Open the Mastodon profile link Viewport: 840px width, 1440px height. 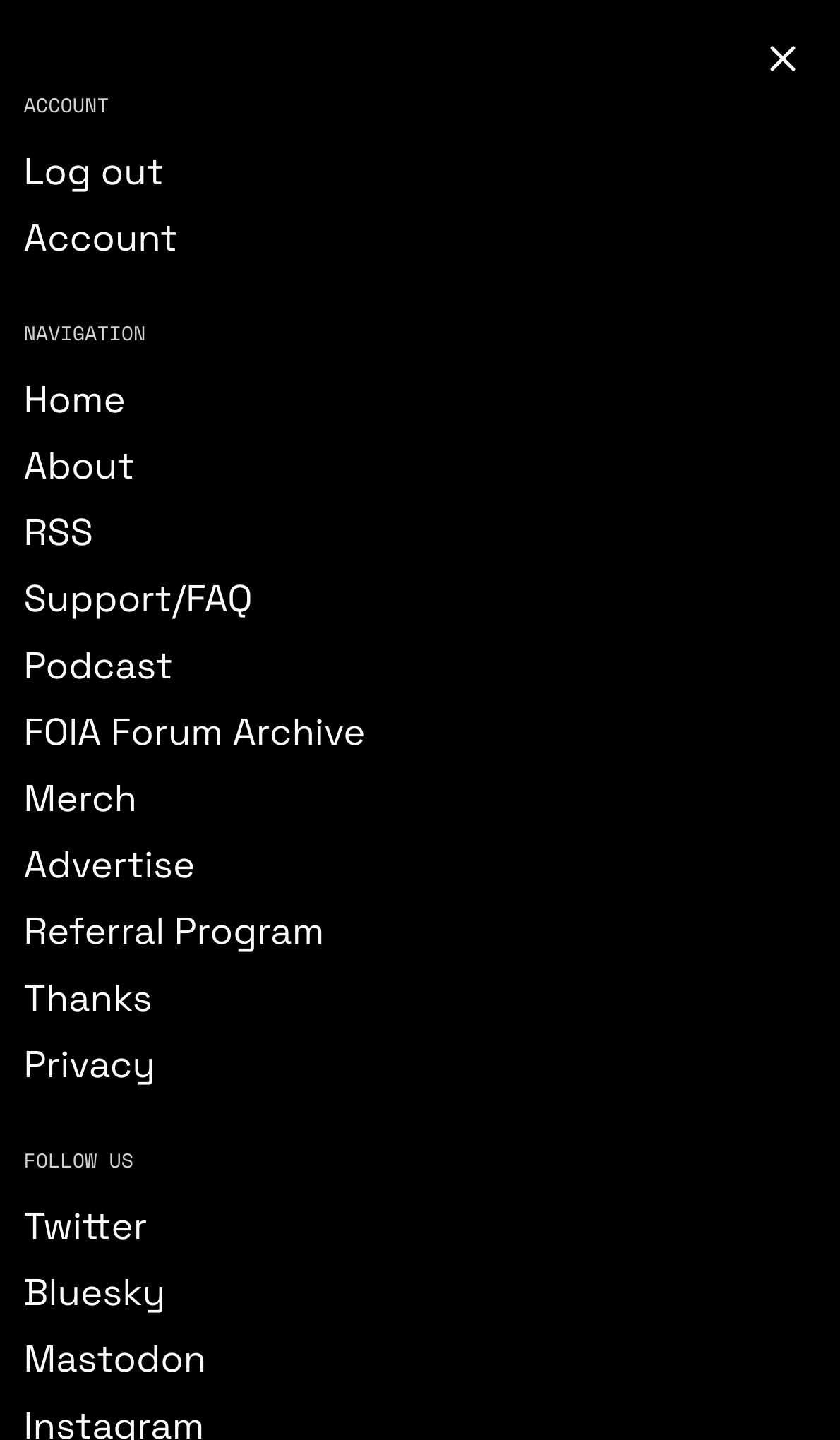[114, 1360]
